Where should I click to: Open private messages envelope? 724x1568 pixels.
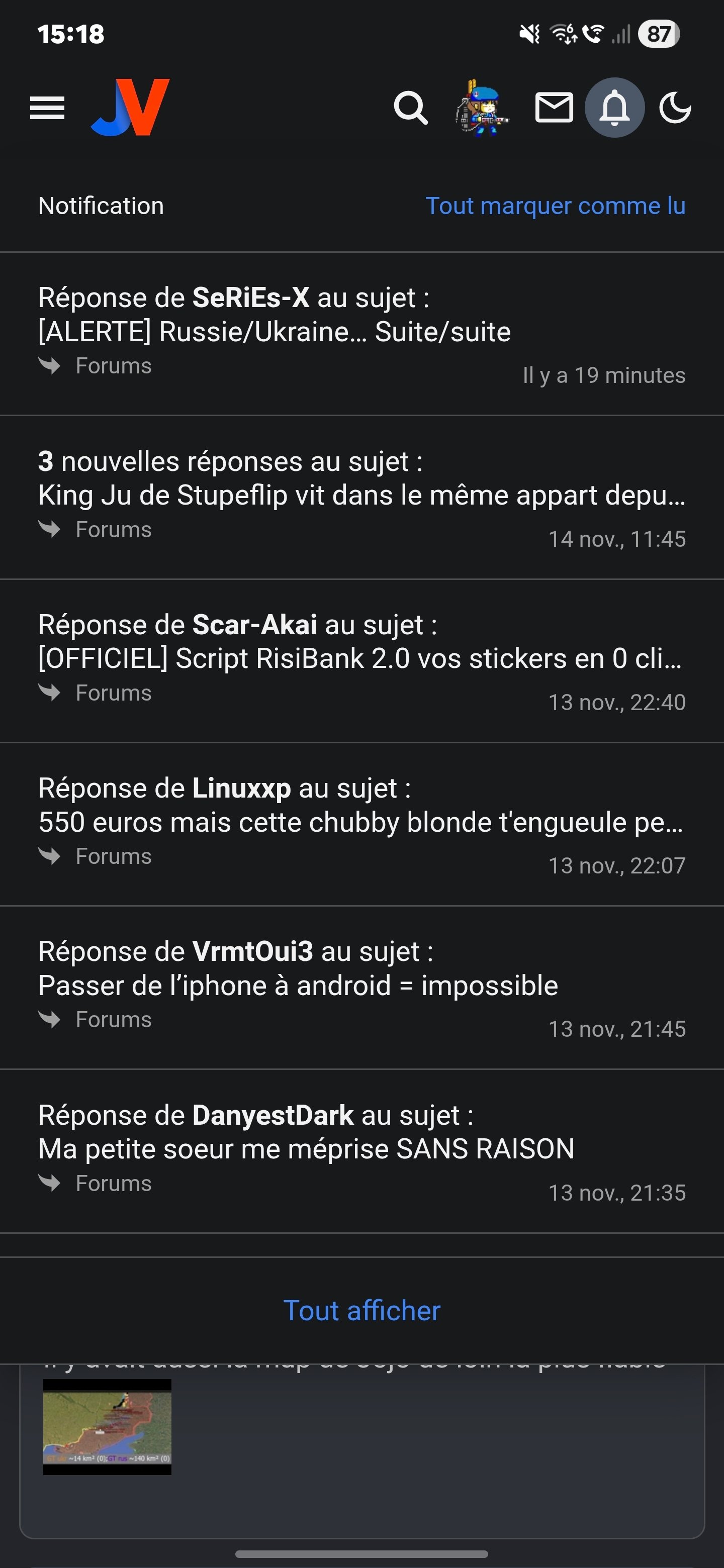click(x=554, y=109)
